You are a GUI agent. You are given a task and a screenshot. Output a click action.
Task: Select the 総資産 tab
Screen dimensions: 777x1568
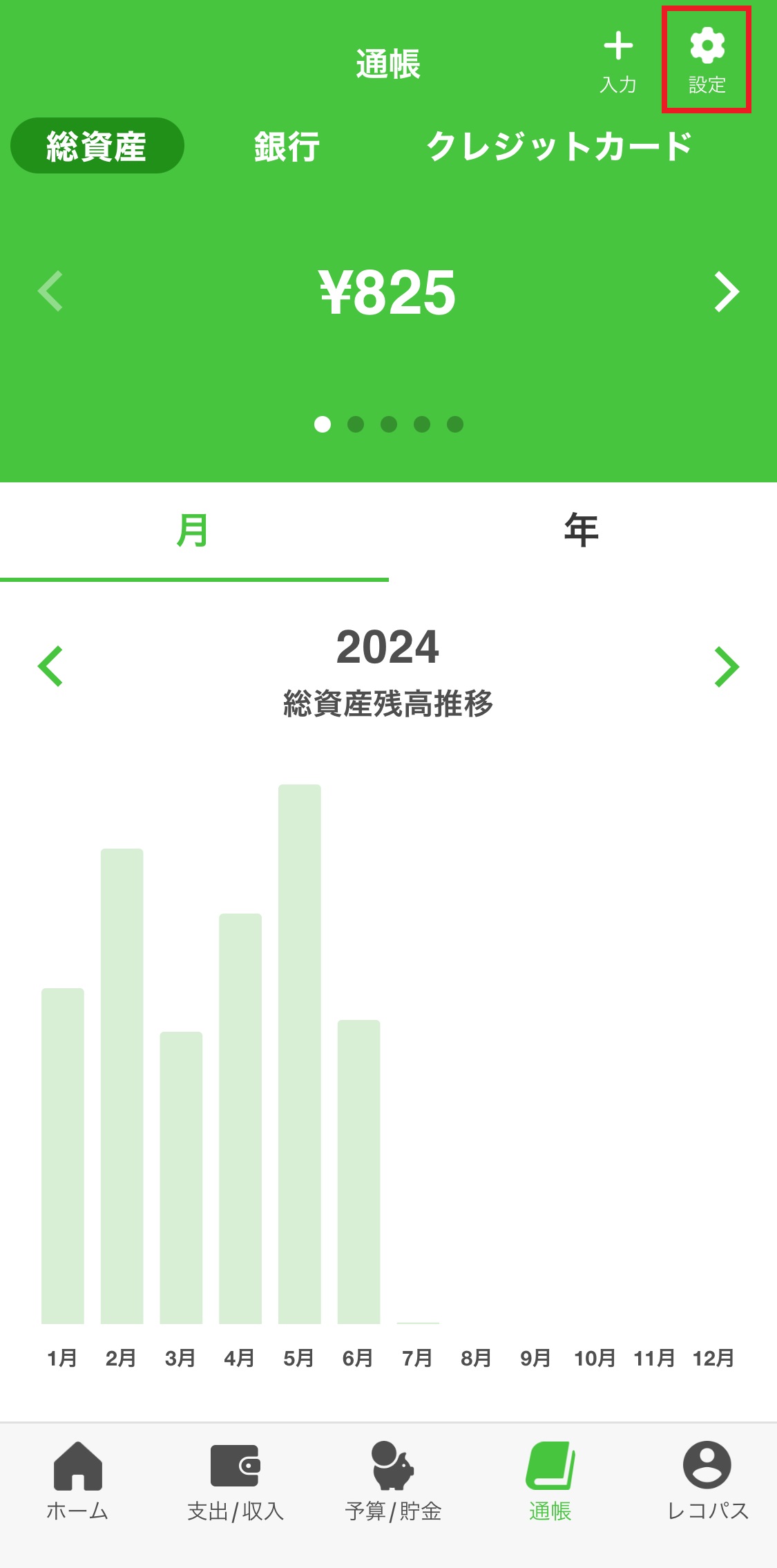pos(97,146)
